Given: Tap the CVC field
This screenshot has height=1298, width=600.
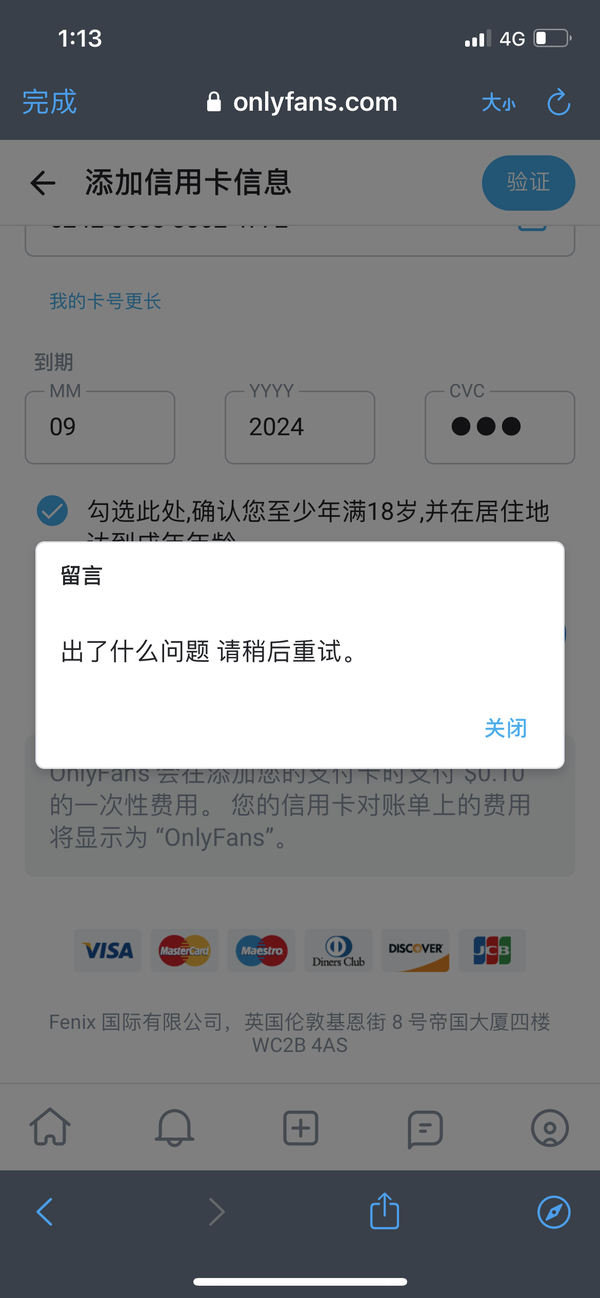Looking at the screenshot, I should pyautogui.click(x=500, y=427).
